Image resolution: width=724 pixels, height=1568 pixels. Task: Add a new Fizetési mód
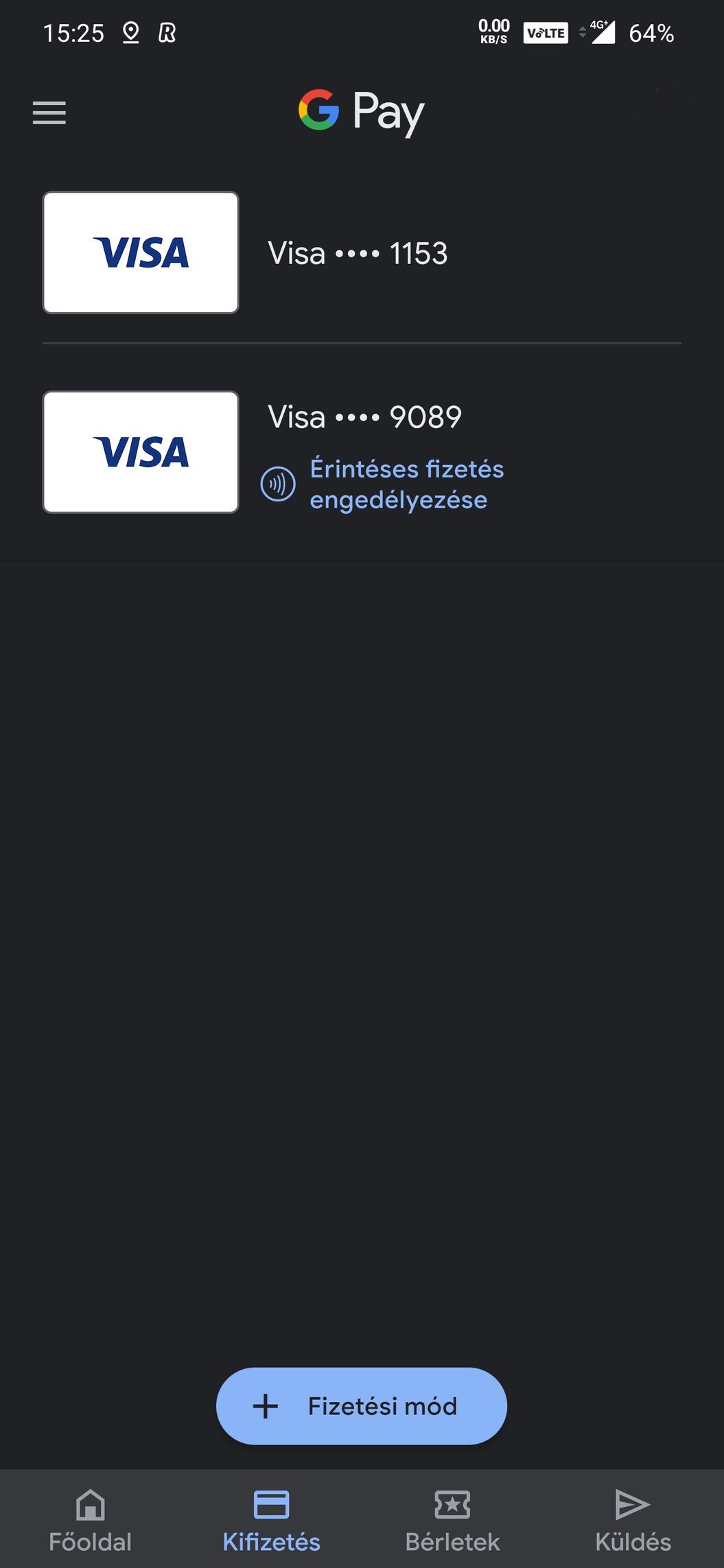(362, 1405)
